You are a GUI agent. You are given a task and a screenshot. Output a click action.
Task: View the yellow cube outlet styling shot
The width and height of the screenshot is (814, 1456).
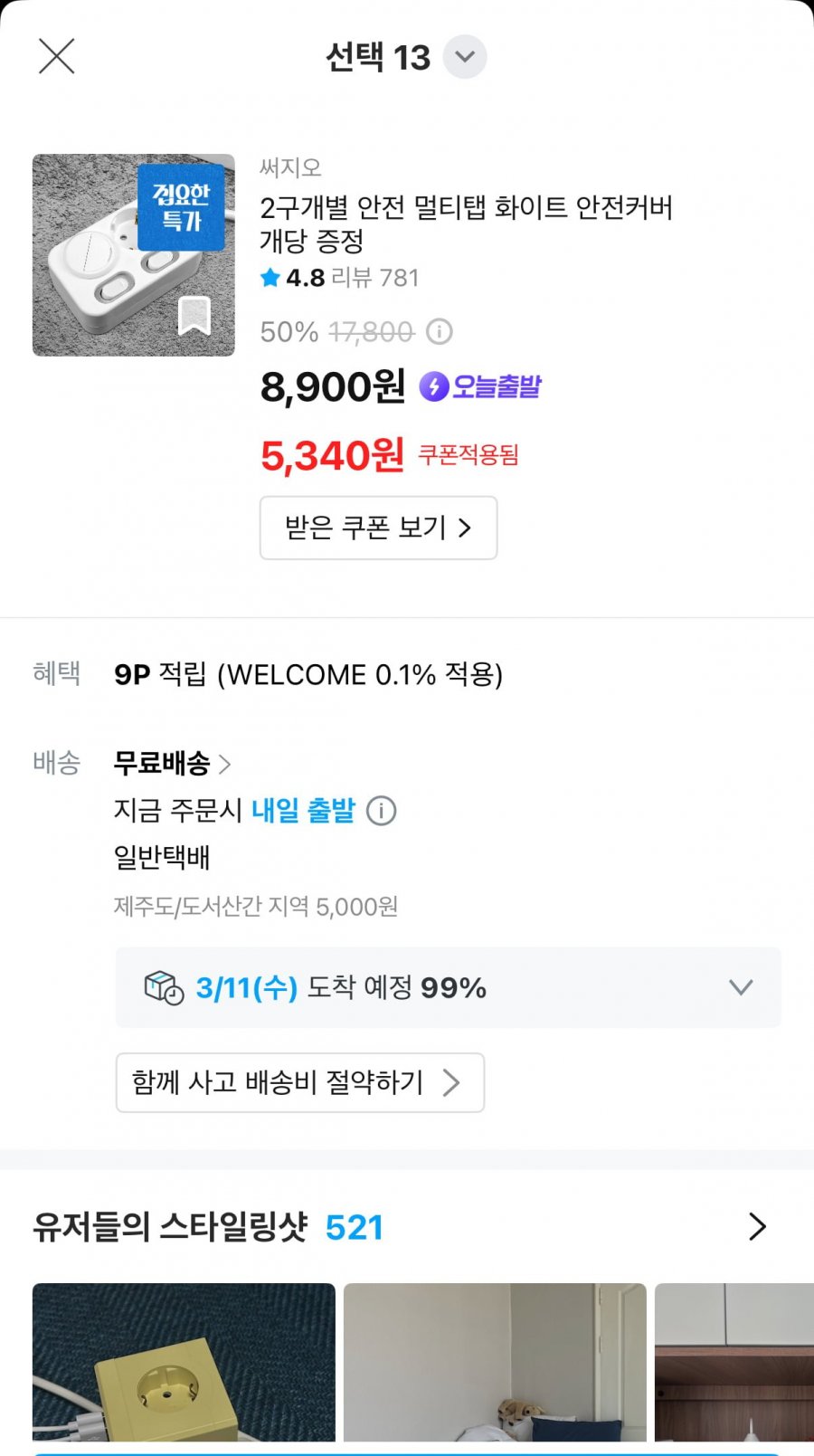click(x=184, y=1362)
